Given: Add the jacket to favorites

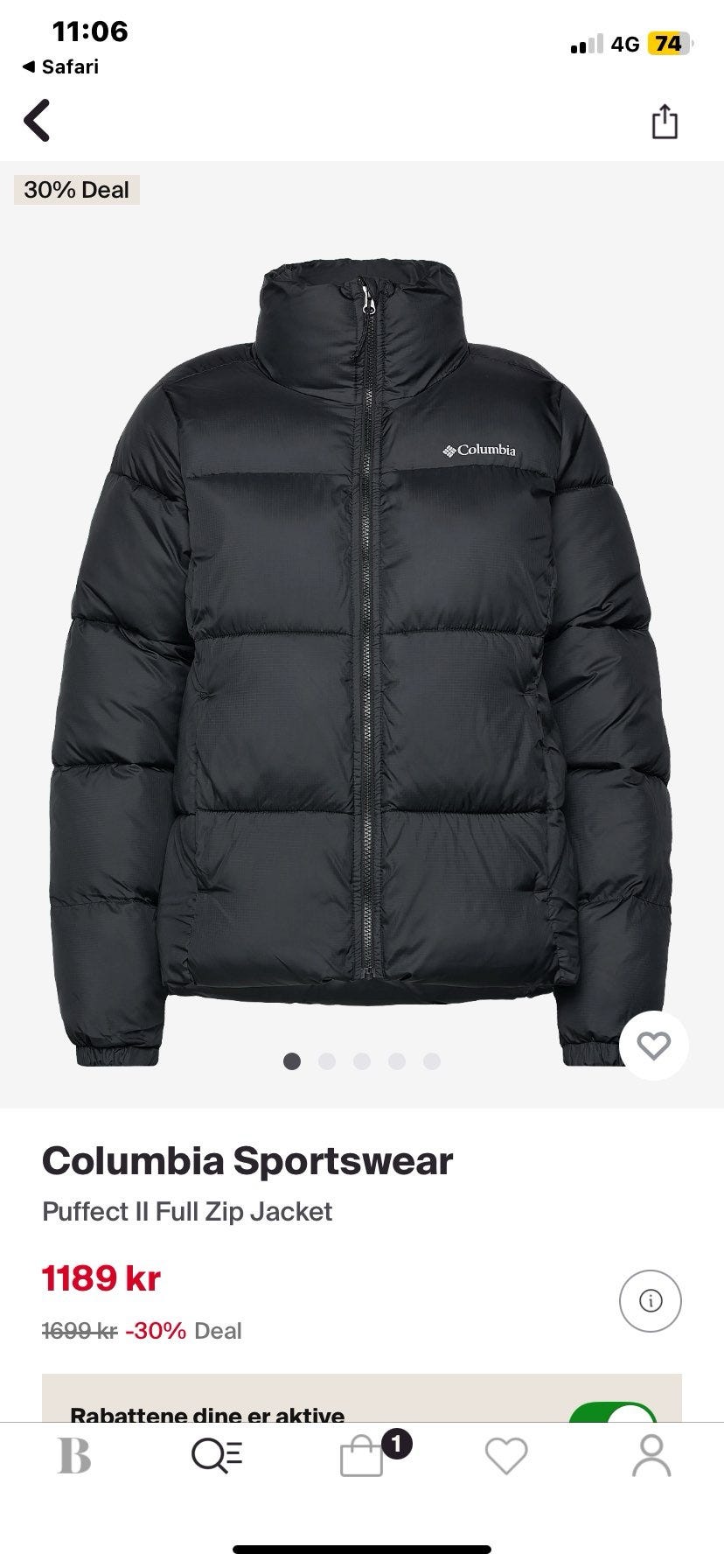Looking at the screenshot, I should tap(653, 1045).
